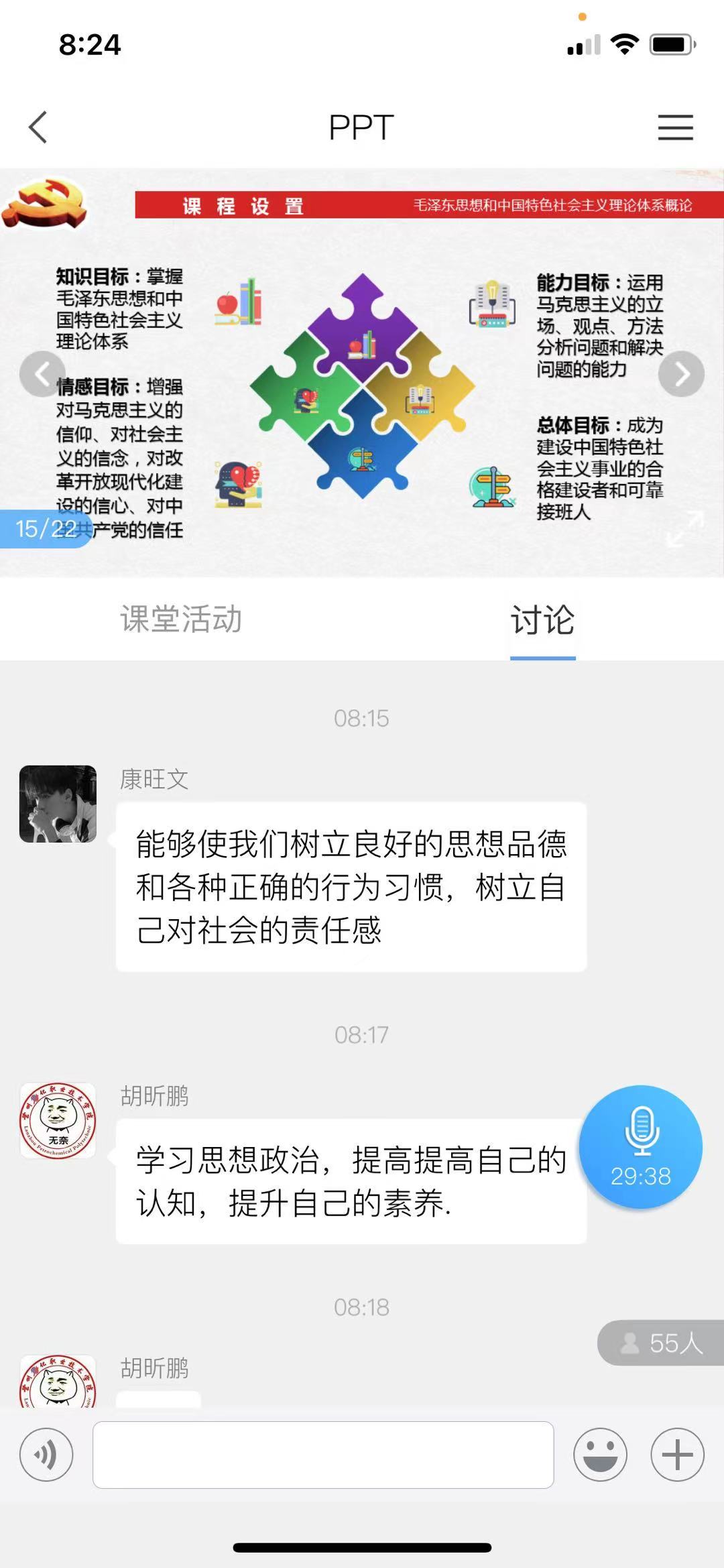The height and width of the screenshot is (1568, 724).
Task: Expand the slide to fullscreen
Action: tap(685, 529)
